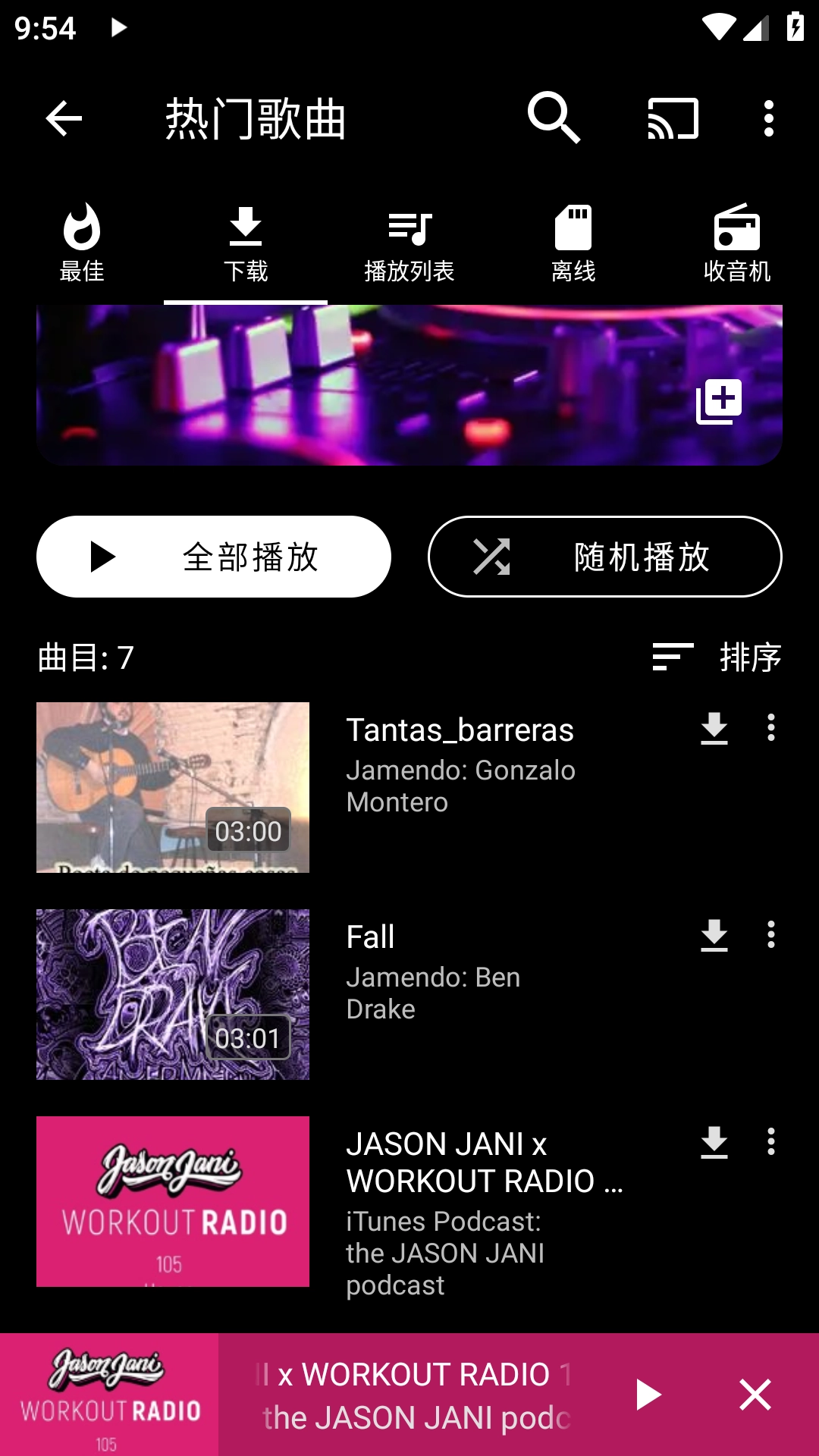This screenshot has height=1456, width=819.
Task: Click the Cast (投屏) icon
Action: [x=673, y=119]
